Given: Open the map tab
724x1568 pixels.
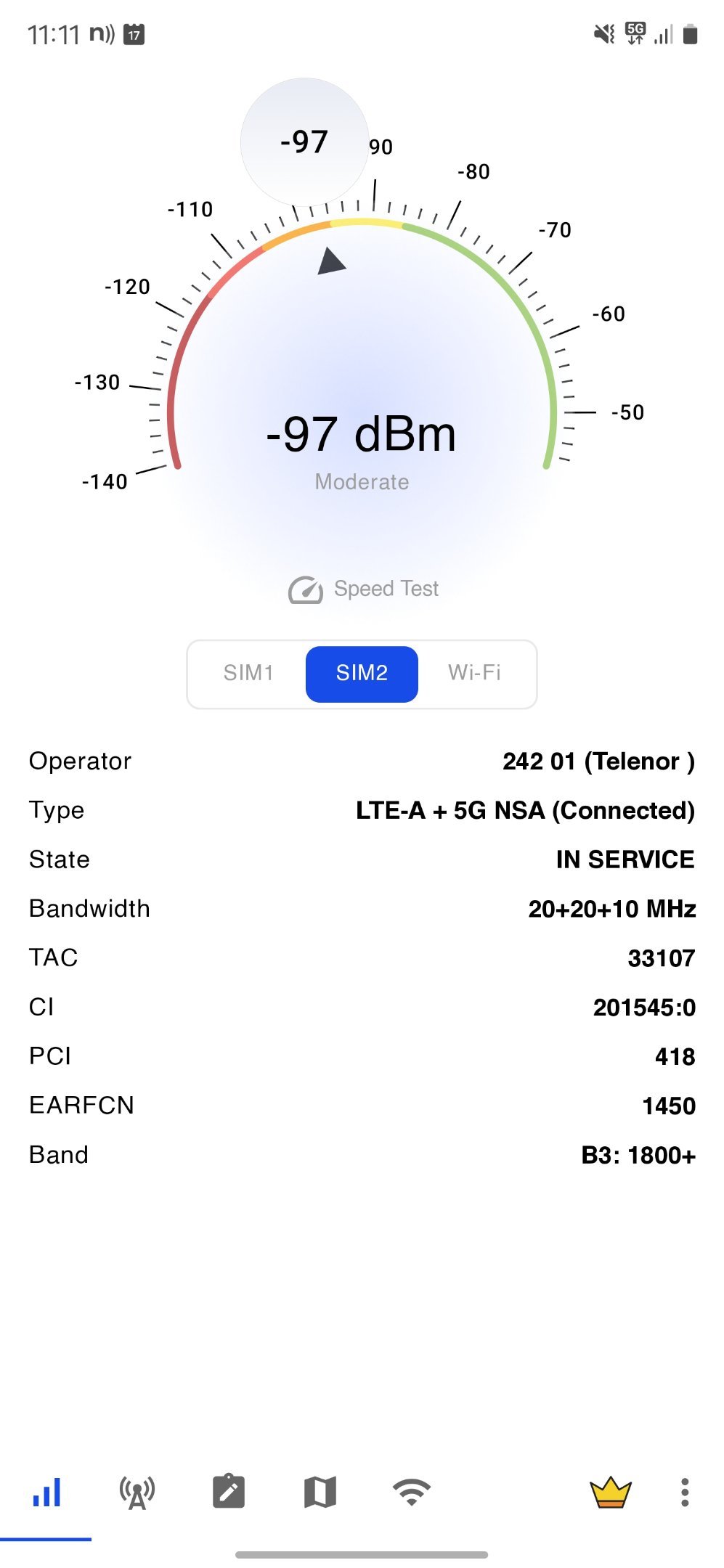Looking at the screenshot, I should pos(320,1493).
